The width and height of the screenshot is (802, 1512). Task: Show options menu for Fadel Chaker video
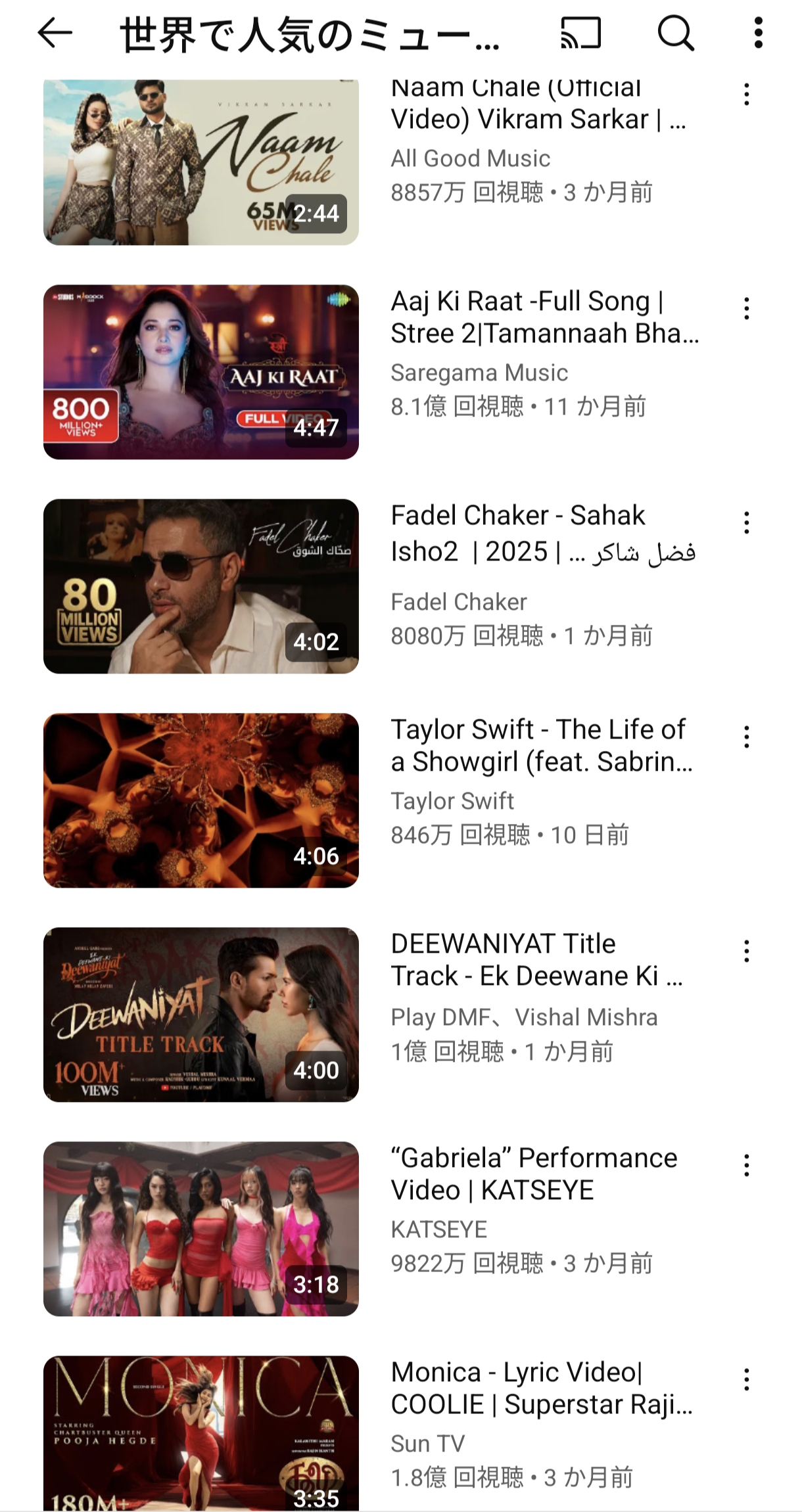click(746, 522)
